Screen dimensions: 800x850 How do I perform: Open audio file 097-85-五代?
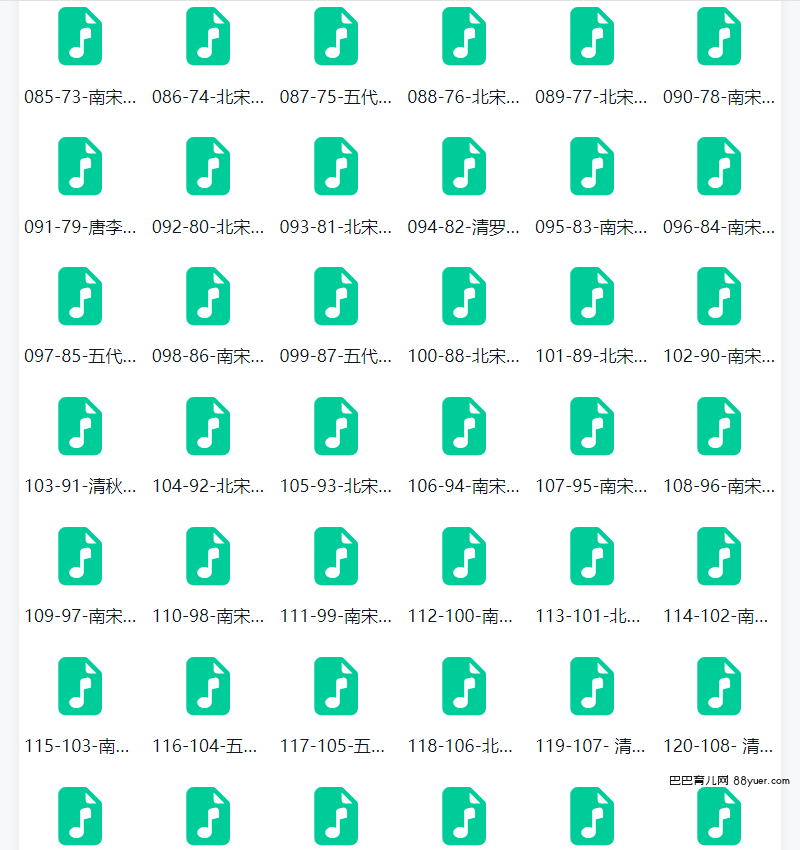[80, 296]
